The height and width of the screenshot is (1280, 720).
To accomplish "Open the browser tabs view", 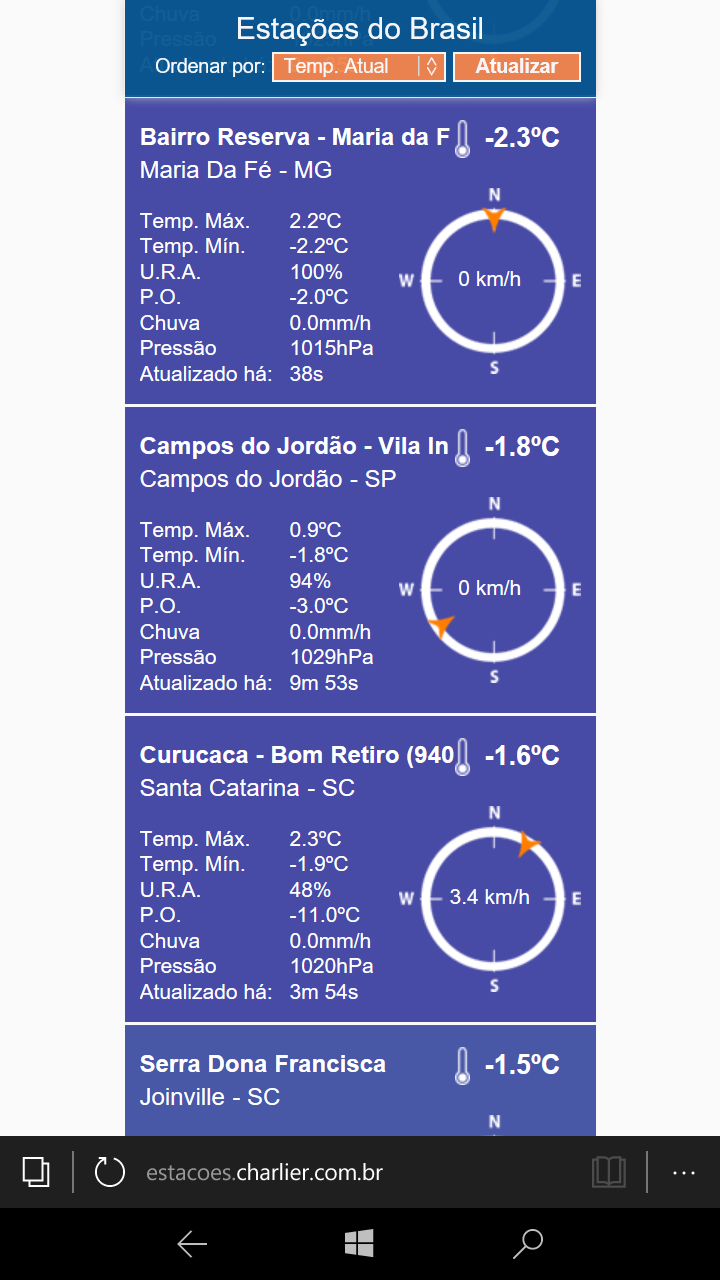I will 36,1172.
